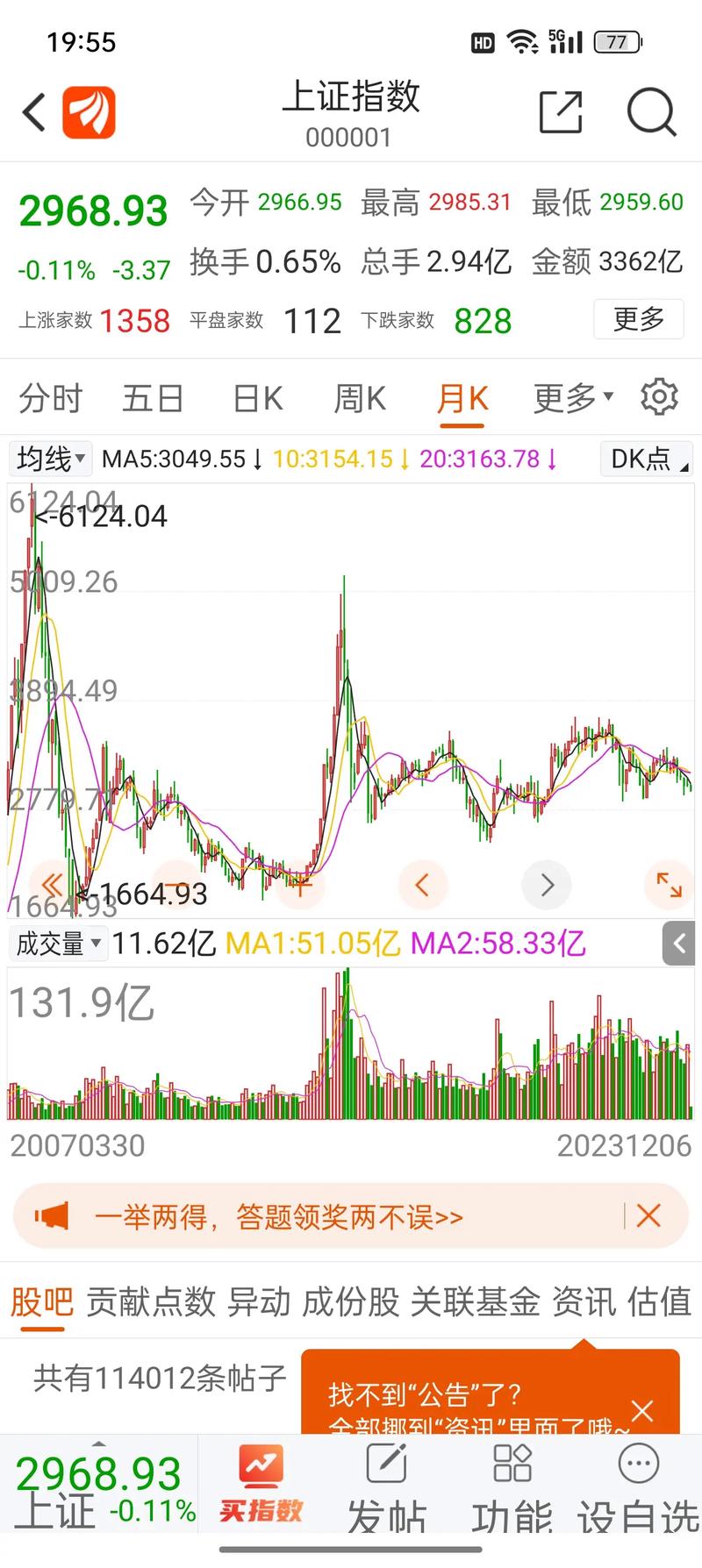This screenshot has width=702, height=1568.
Task: Switch to the 分时 chart tab
Action: pos(50,399)
